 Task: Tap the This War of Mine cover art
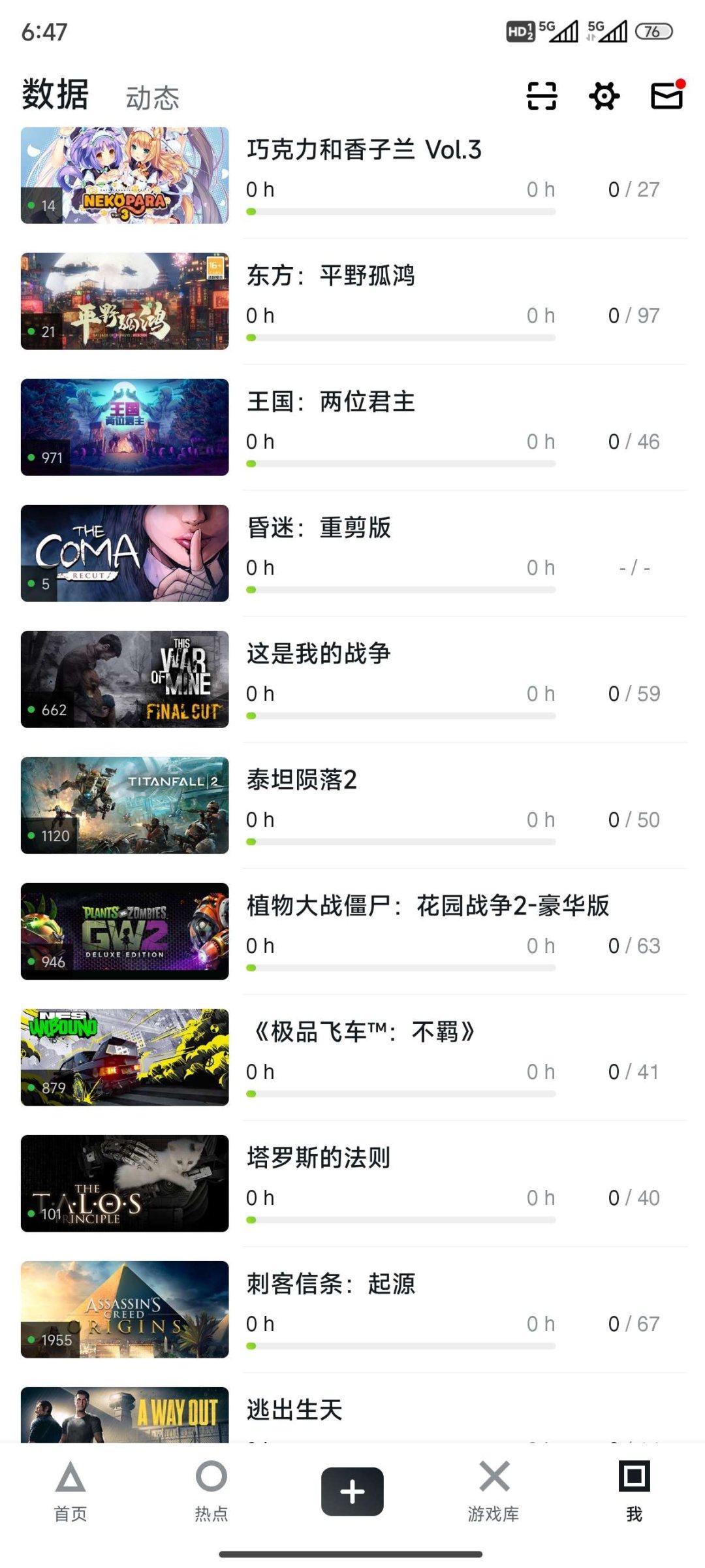pos(125,680)
